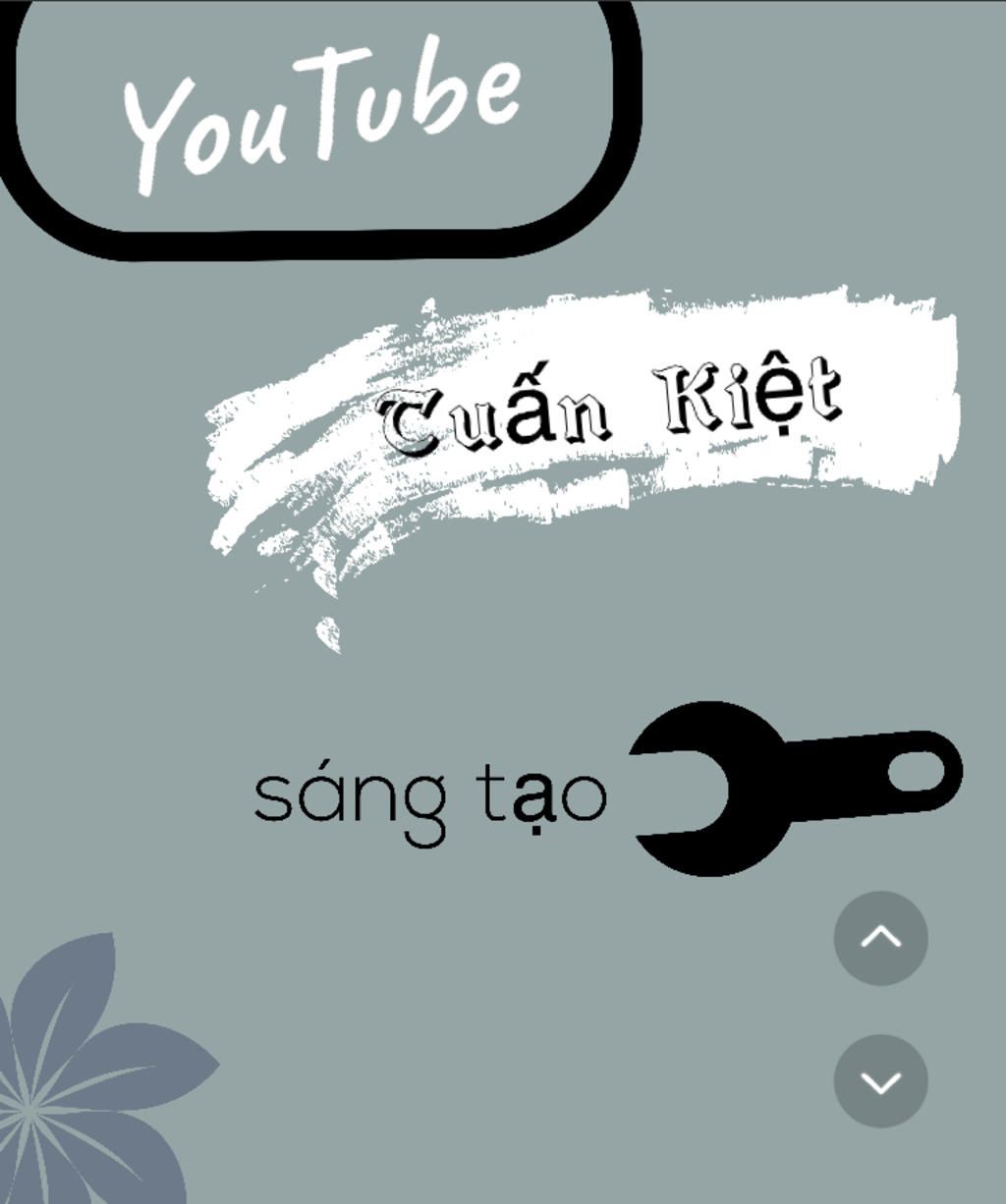Tap the down chevron button
Image resolution: width=1006 pixels, height=1204 pixels.
point(880,1081)
